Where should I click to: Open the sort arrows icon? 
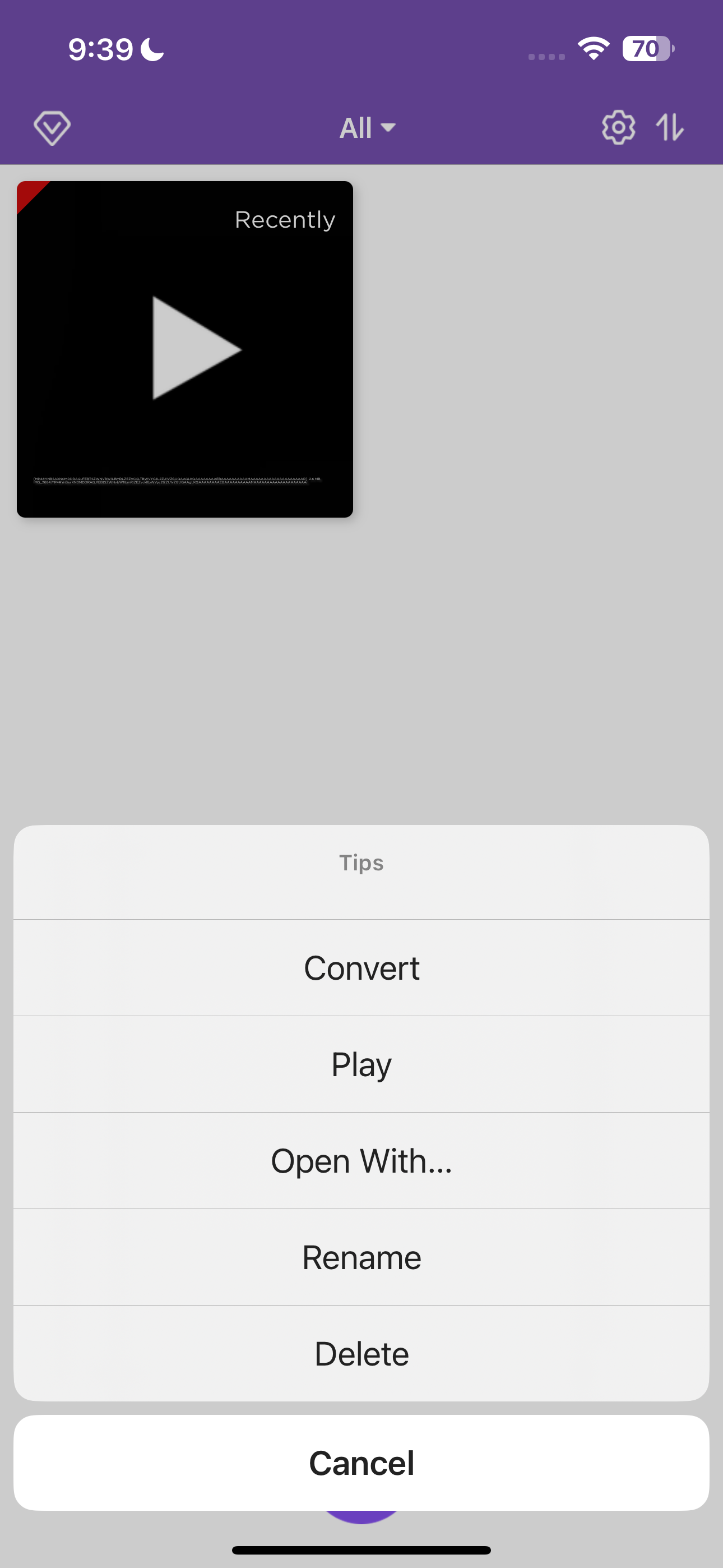point(669,128)
